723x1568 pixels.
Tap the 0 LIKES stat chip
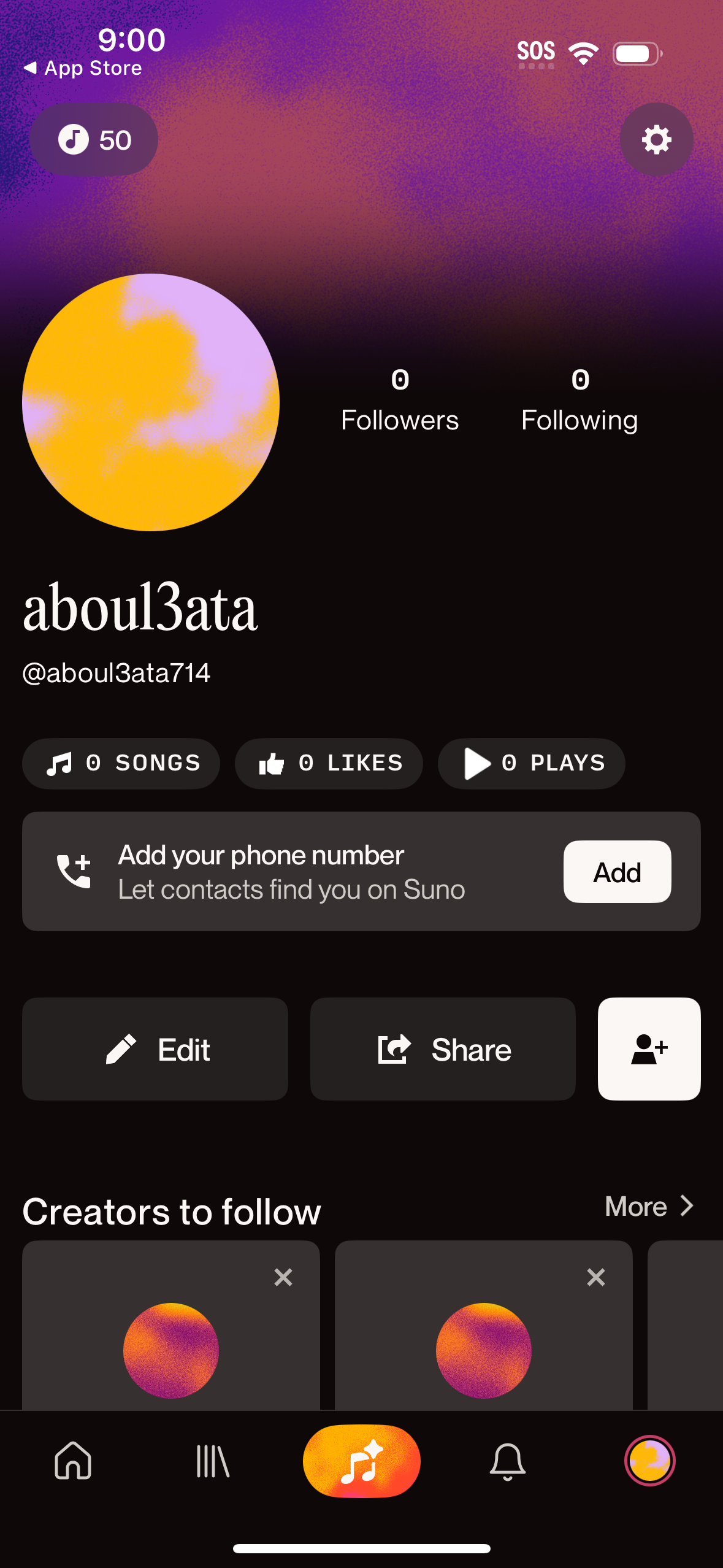tap(329, 763)
